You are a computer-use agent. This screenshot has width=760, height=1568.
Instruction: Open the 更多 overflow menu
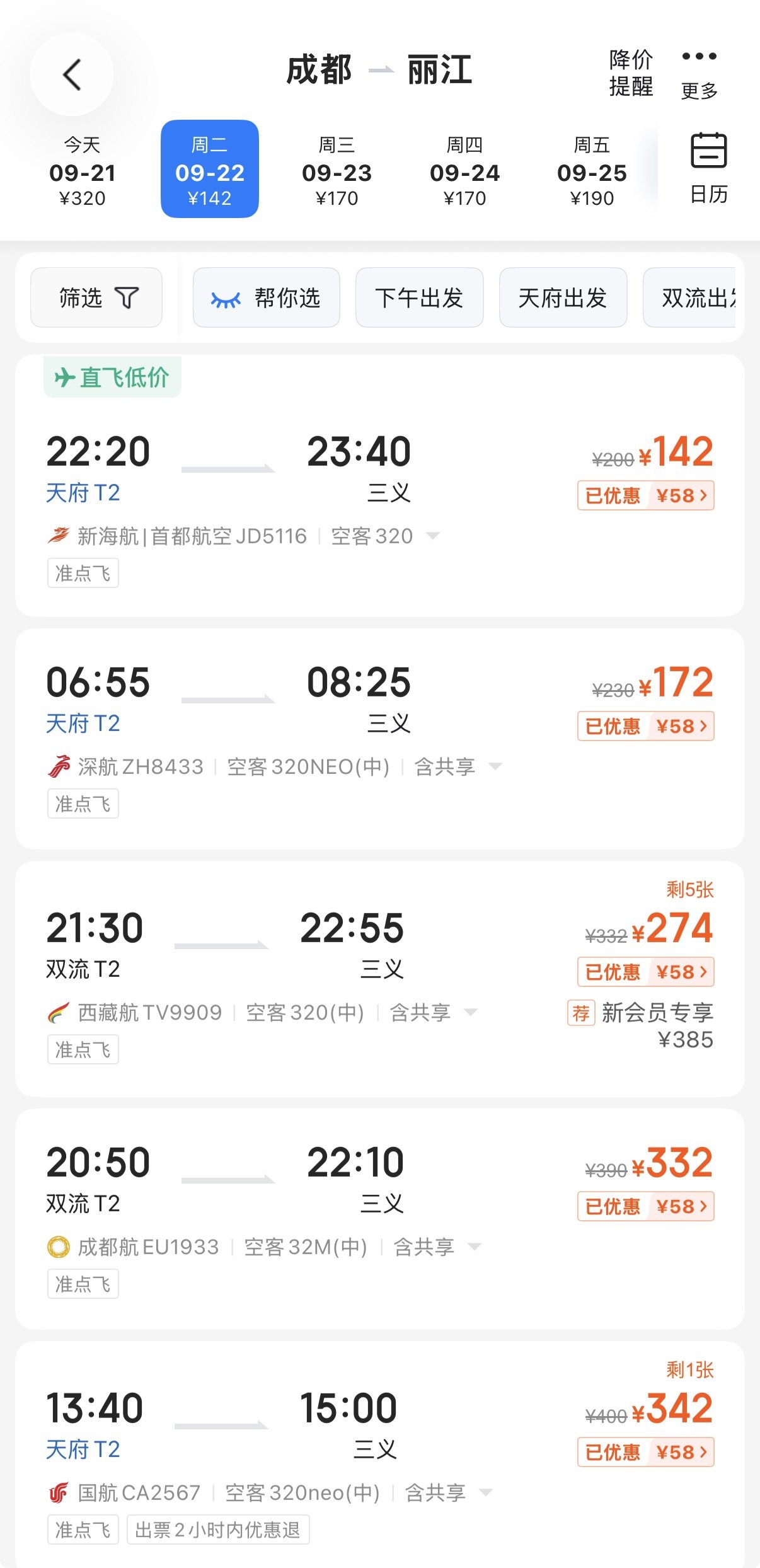(x=699, y=74)
